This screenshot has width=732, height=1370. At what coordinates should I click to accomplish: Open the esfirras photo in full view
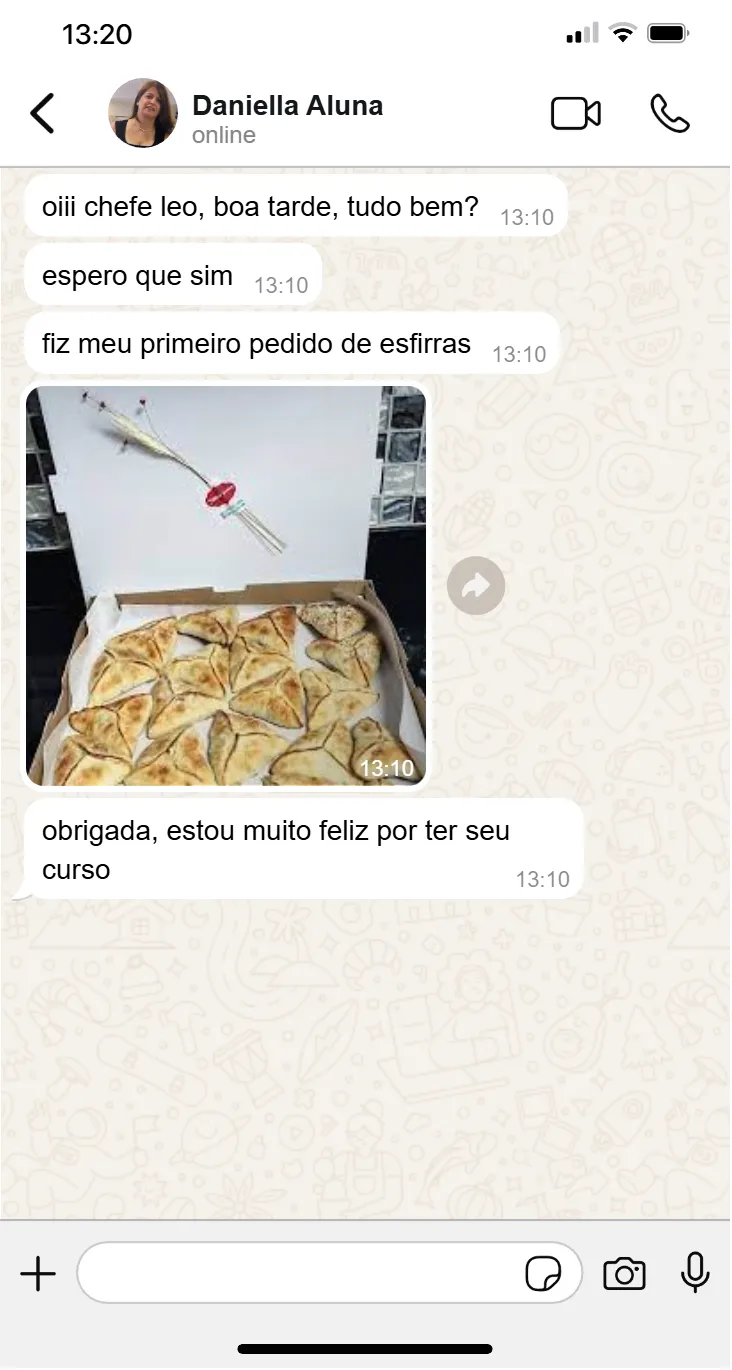tap(226, 586)
